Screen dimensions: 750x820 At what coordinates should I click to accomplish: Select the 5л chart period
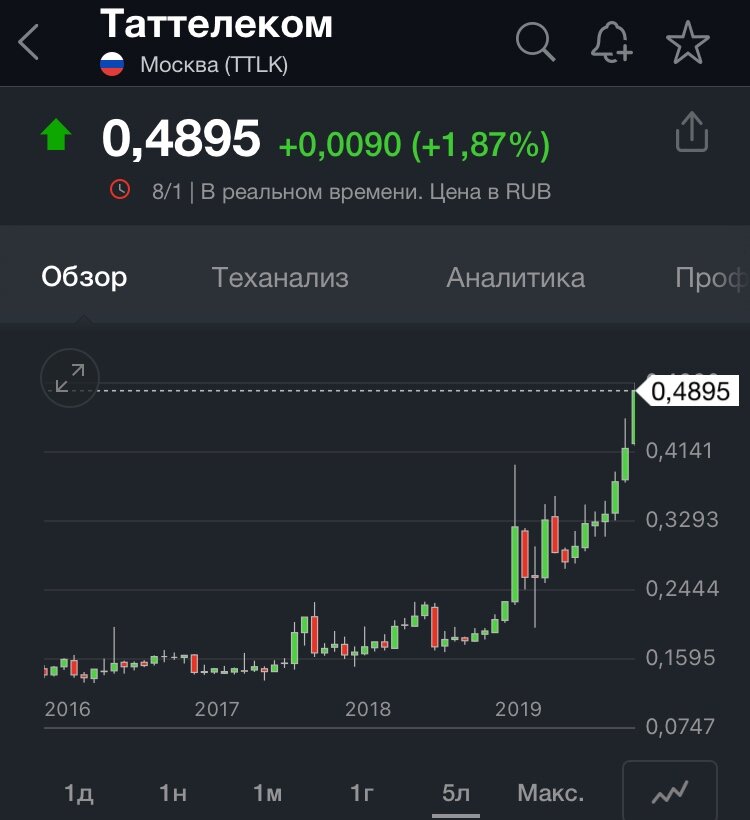pyautogui.click(x=456, y=793)
